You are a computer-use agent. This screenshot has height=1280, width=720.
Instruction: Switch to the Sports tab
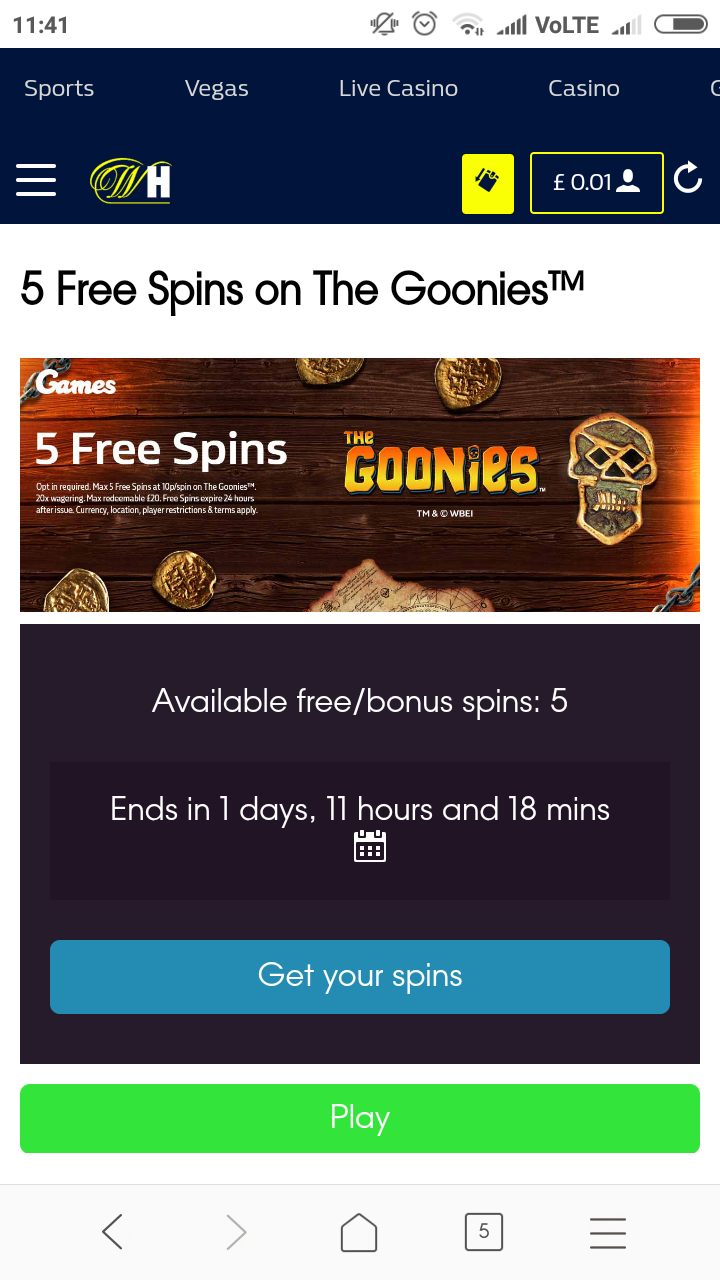point(59,88)
